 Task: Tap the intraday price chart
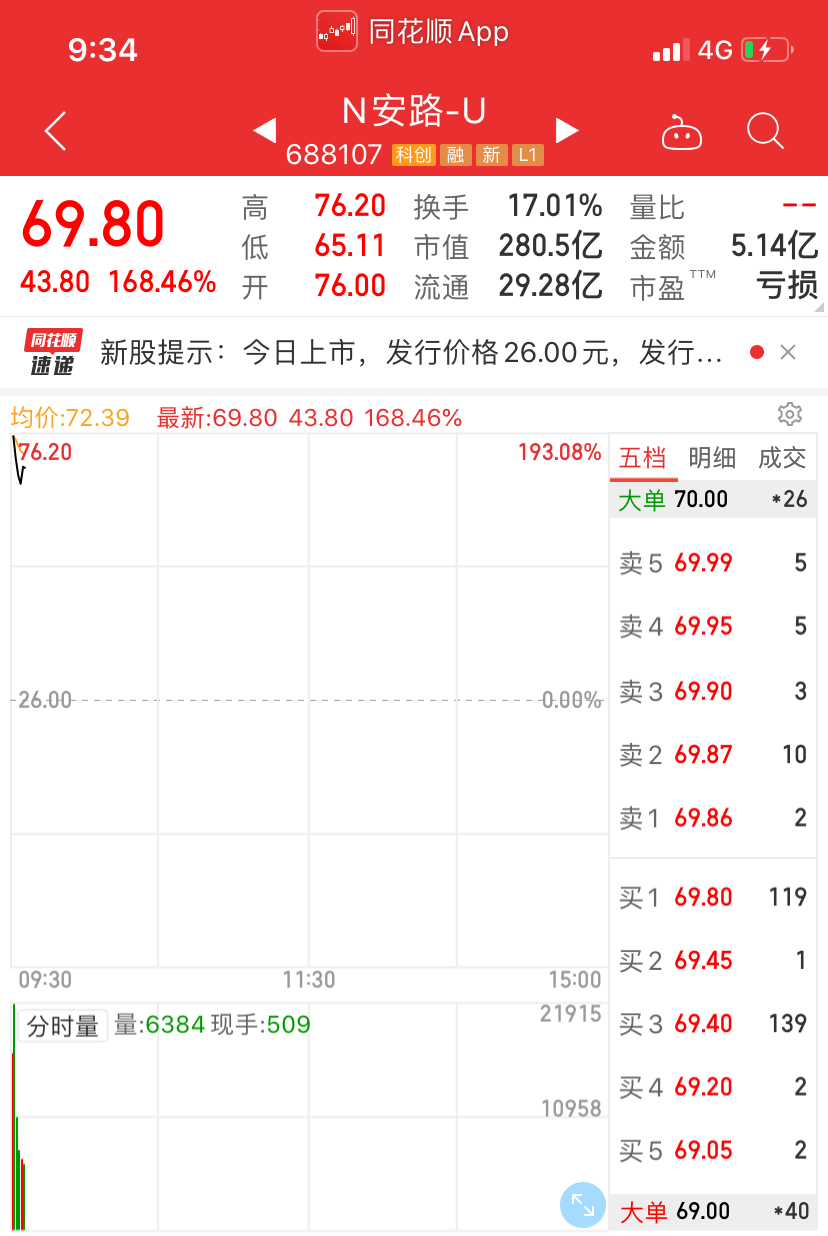308,699
